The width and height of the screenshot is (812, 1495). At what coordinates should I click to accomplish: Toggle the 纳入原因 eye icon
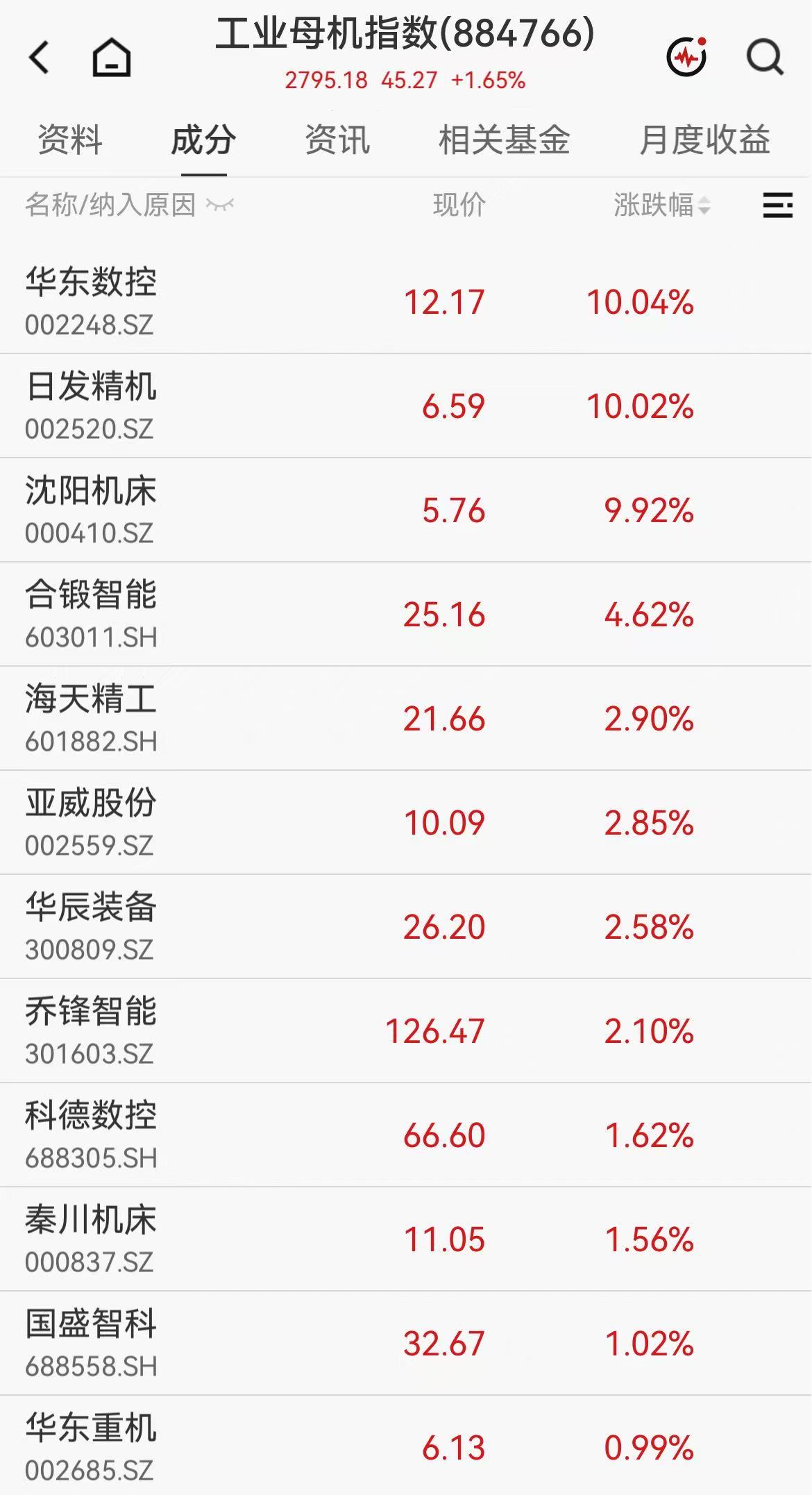click(x=221, y=205)
